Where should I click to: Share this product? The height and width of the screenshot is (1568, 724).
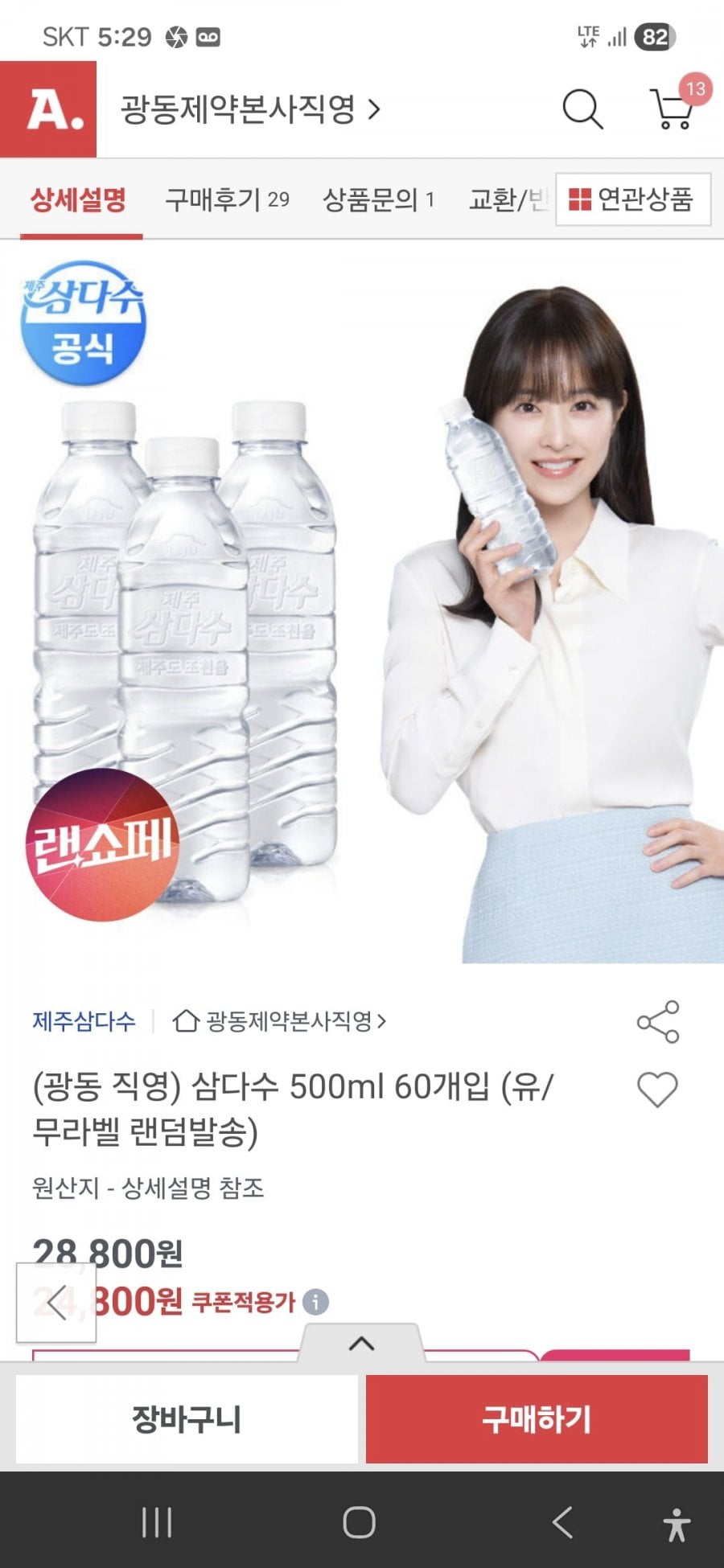(658, 1021)
